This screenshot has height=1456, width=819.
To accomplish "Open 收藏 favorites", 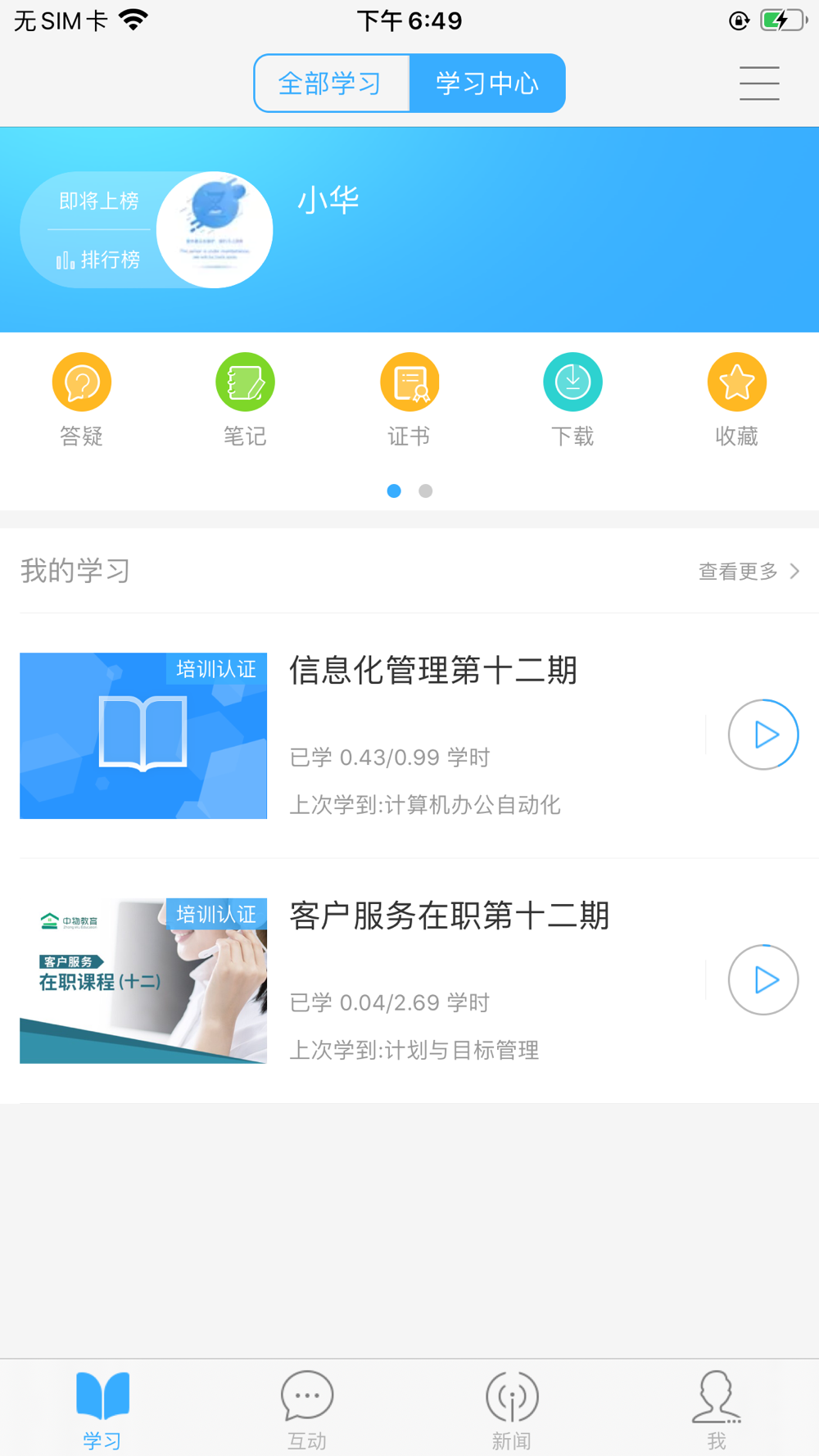I will (x=736, y=399).
